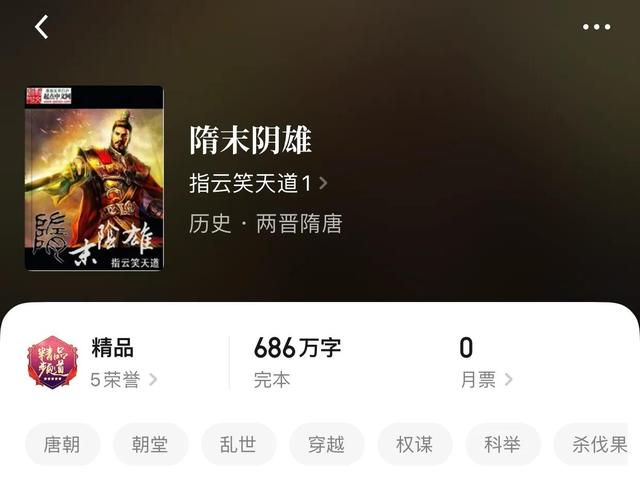
Task: Open the 历史 · 两晋隋唐 category
Action: (x=266, y=224)
